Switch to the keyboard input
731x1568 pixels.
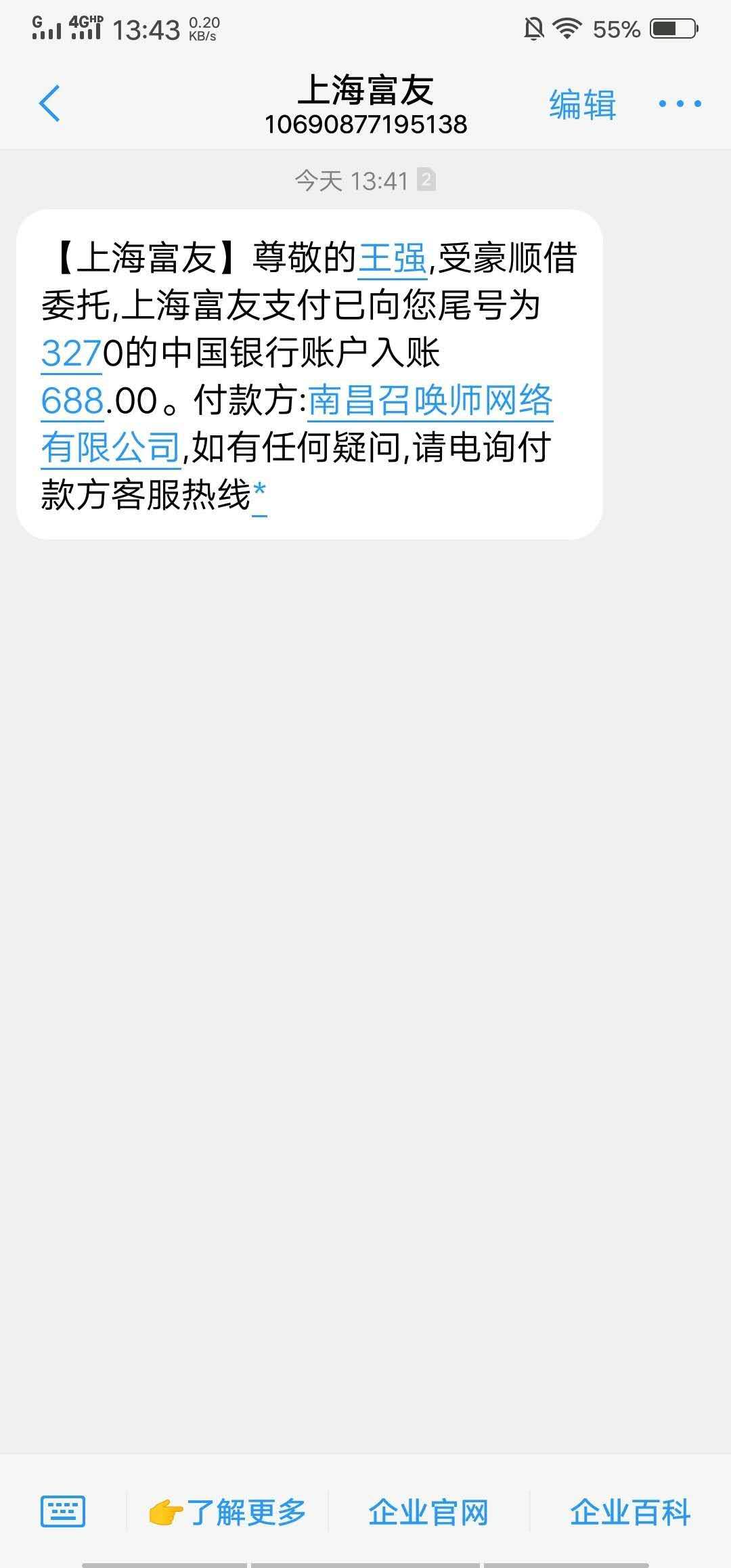coord(63,1511)
